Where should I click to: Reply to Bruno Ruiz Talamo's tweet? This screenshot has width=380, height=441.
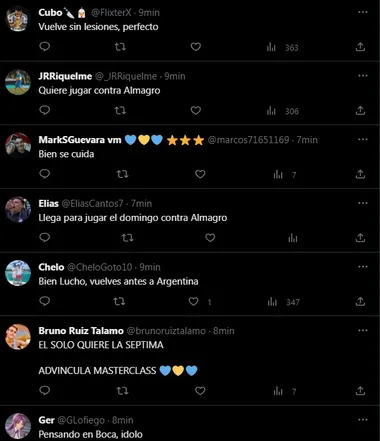click(45, 390)
